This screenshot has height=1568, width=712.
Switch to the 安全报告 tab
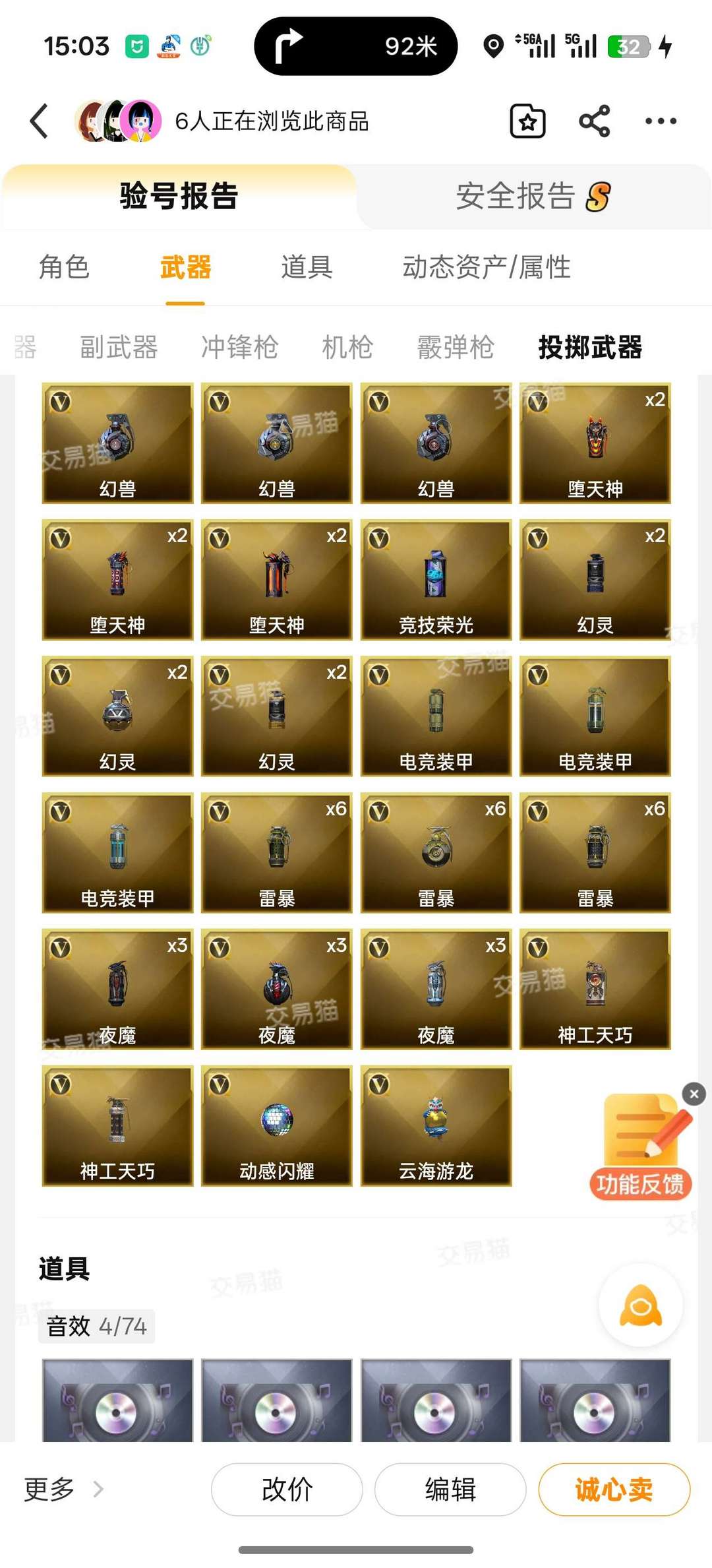tap(533, 197)
